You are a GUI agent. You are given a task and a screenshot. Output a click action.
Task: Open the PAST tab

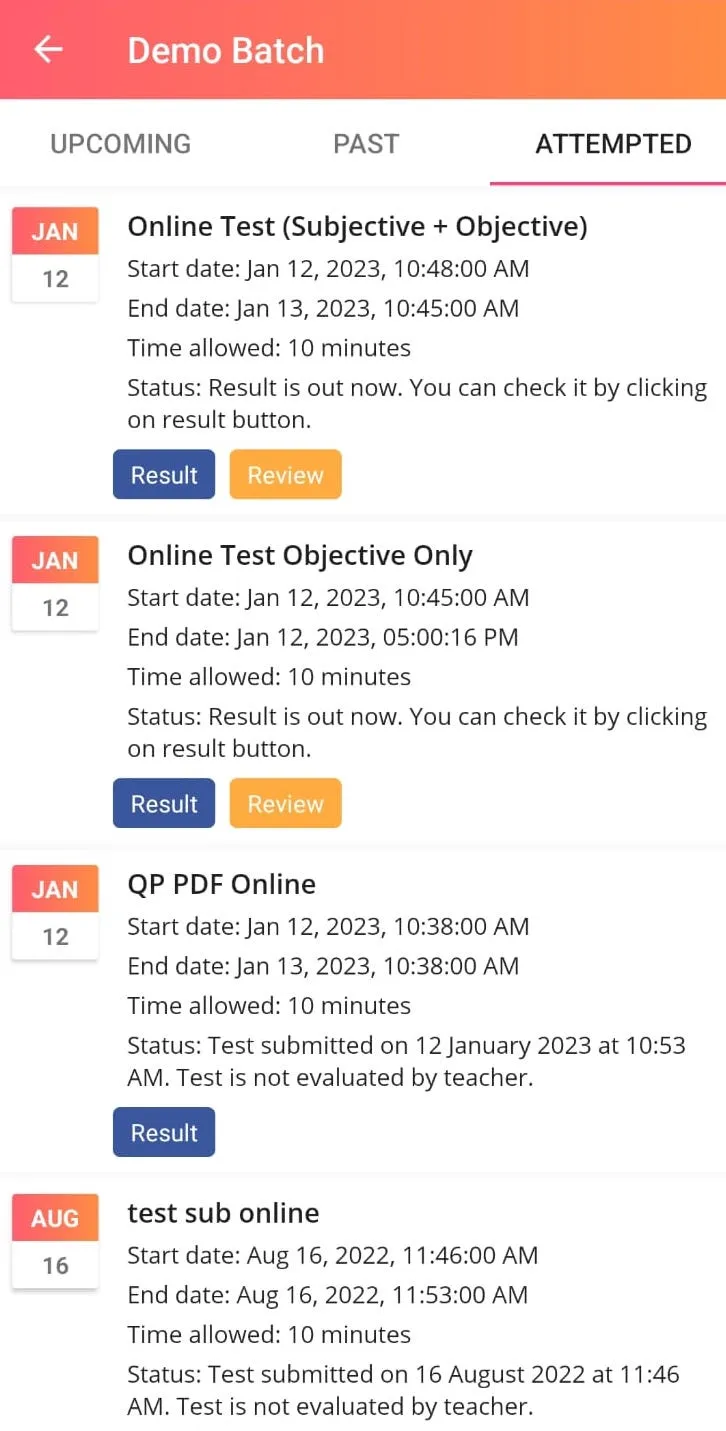[x=365, y=143]
